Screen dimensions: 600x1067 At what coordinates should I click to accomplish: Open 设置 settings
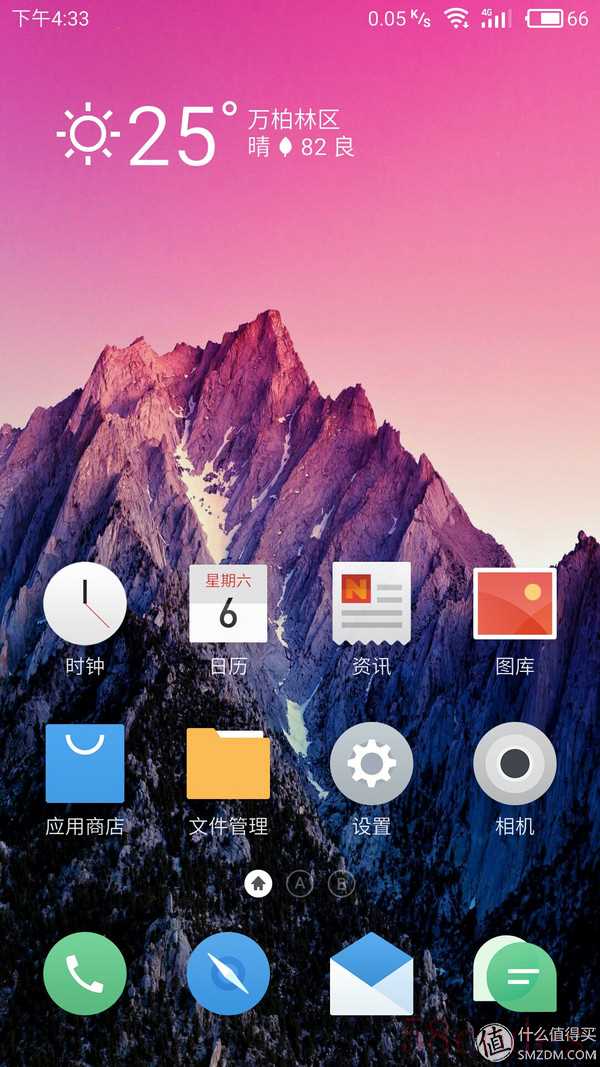click(371, 764)
